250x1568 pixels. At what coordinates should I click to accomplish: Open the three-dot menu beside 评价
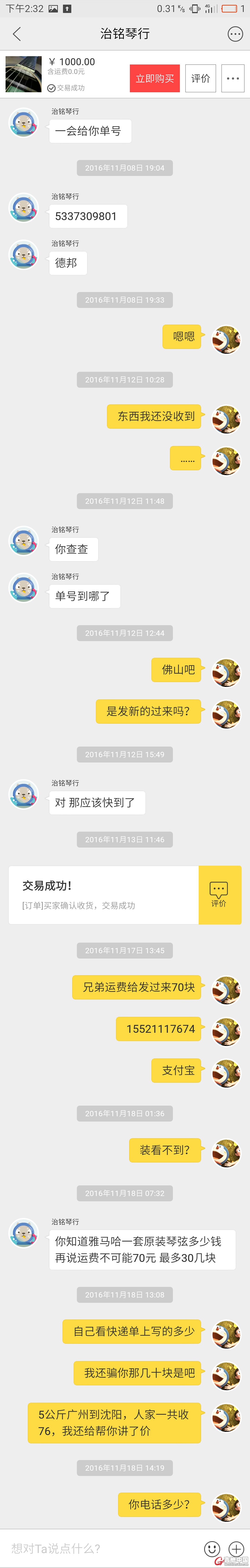click(x=232, y=79)
